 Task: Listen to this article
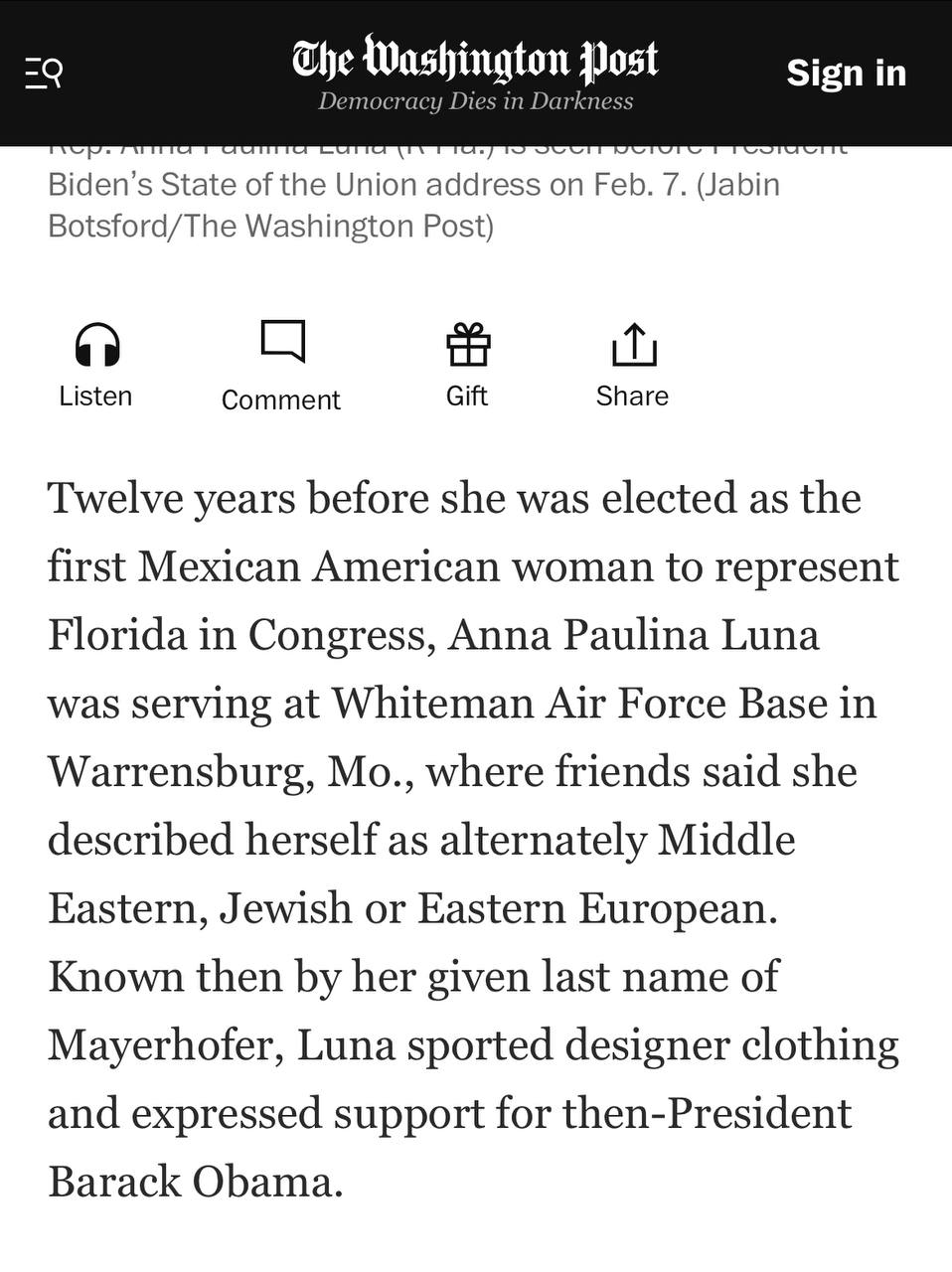(x=96, y=365)
